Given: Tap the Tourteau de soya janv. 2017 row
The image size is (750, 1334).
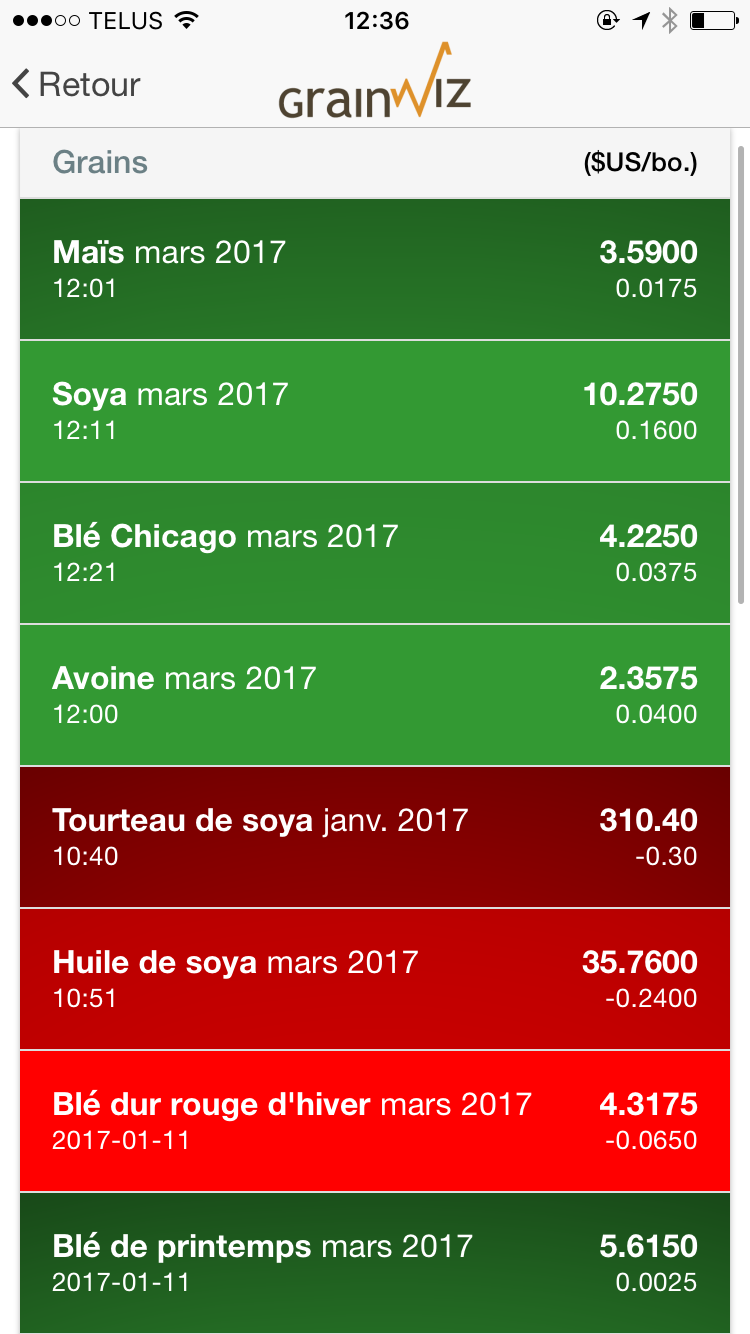Looking at the screenshot, I should pos(375,837).
